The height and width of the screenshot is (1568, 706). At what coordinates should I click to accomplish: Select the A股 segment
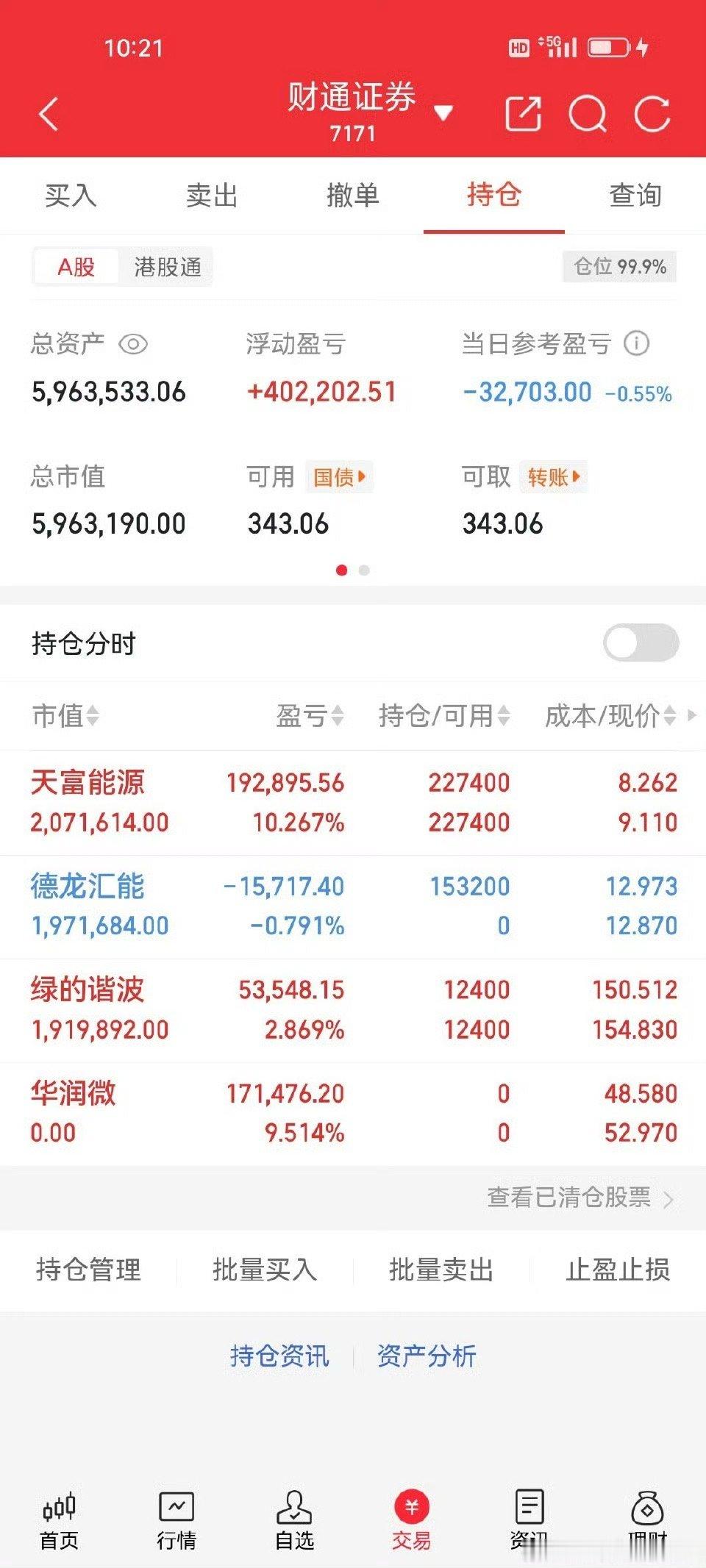point(76,267)
